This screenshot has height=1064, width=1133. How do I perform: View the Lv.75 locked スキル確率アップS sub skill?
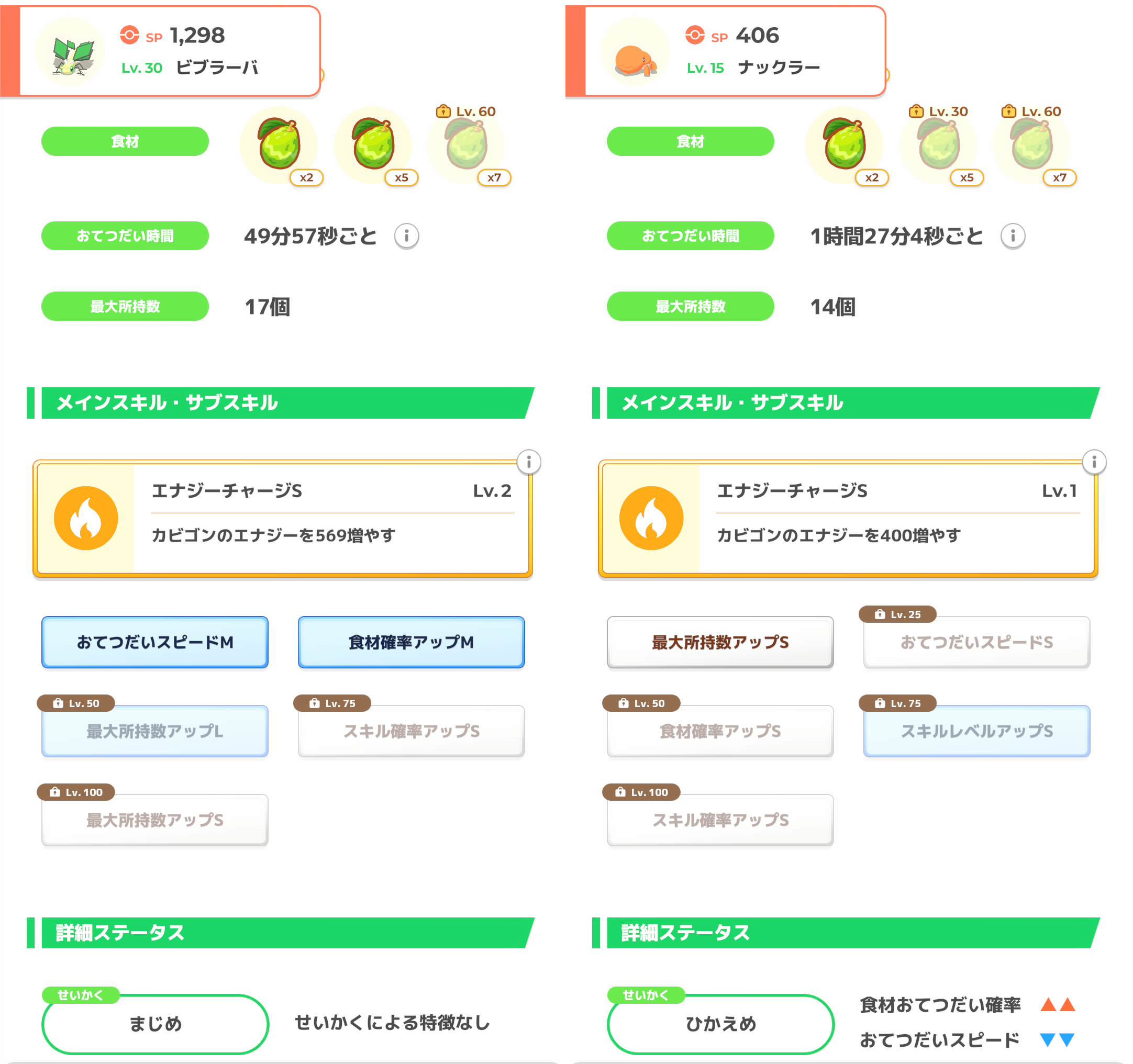point(411,731)
